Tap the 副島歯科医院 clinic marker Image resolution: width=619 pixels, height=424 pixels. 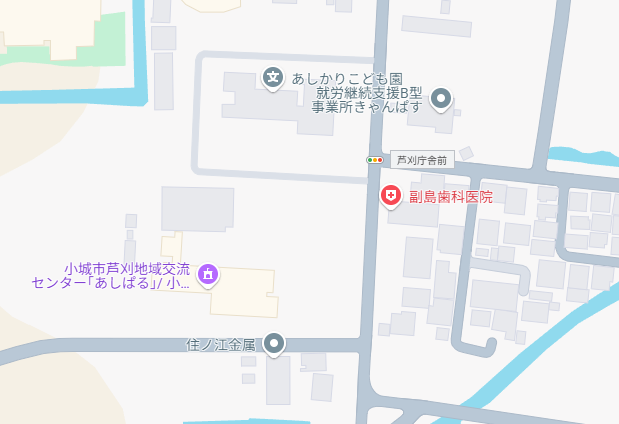coord(391,196)
